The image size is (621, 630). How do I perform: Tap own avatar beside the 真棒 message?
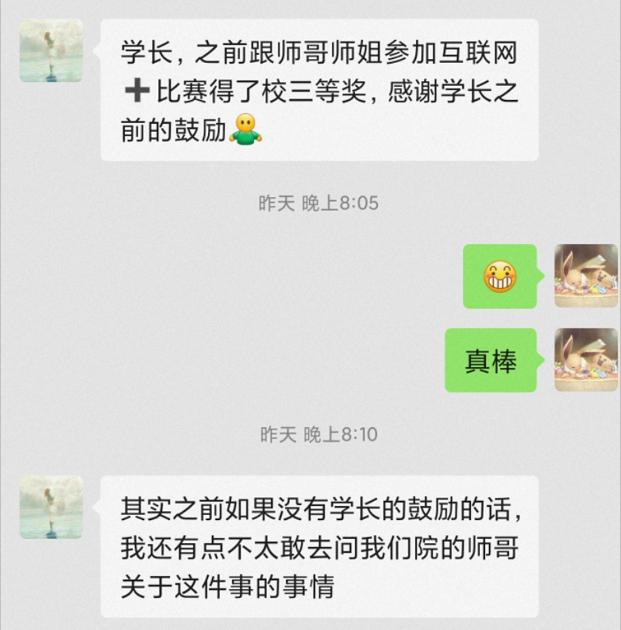tap(586, 360)
